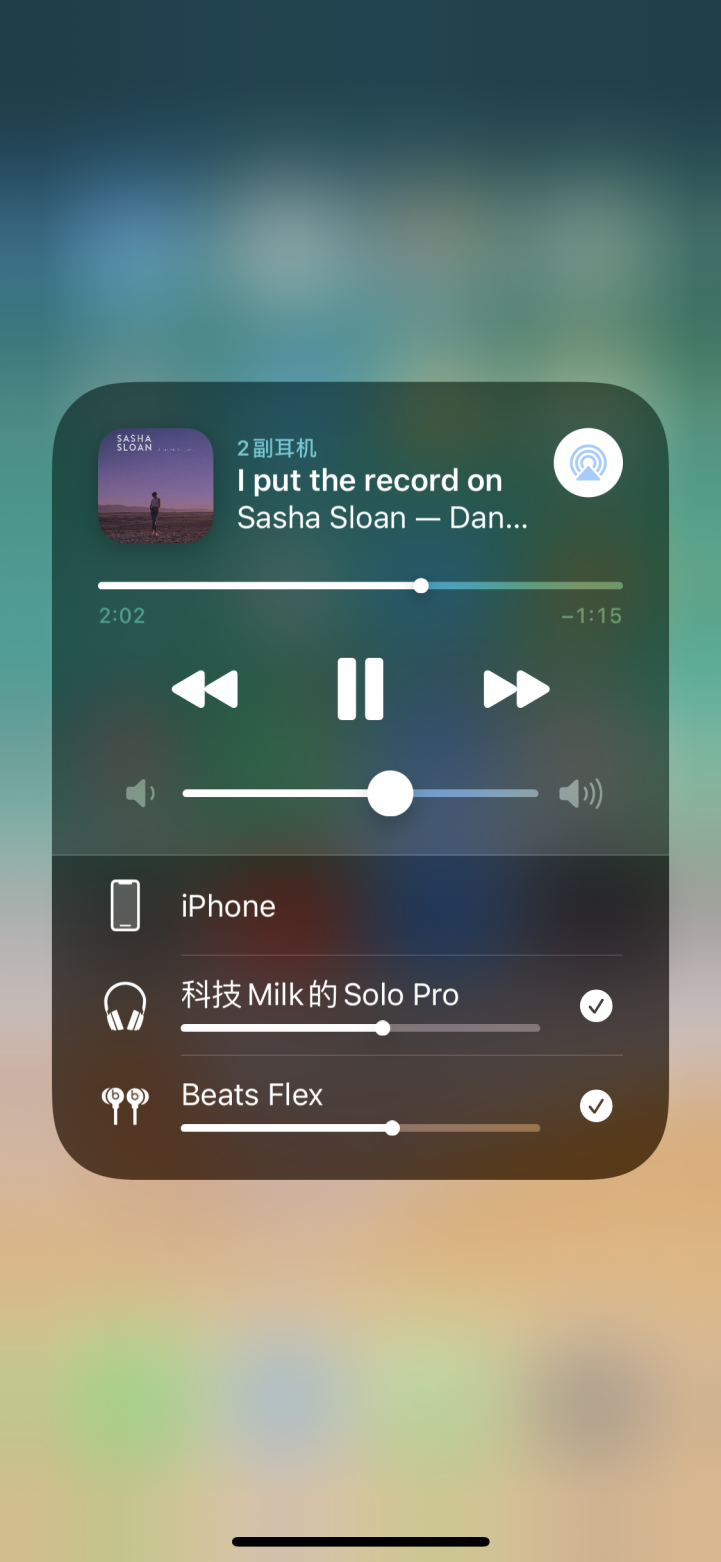Adjust the Solo Pro volume slider
The width and height of the screenshot is (721, 1562).
360,1028
